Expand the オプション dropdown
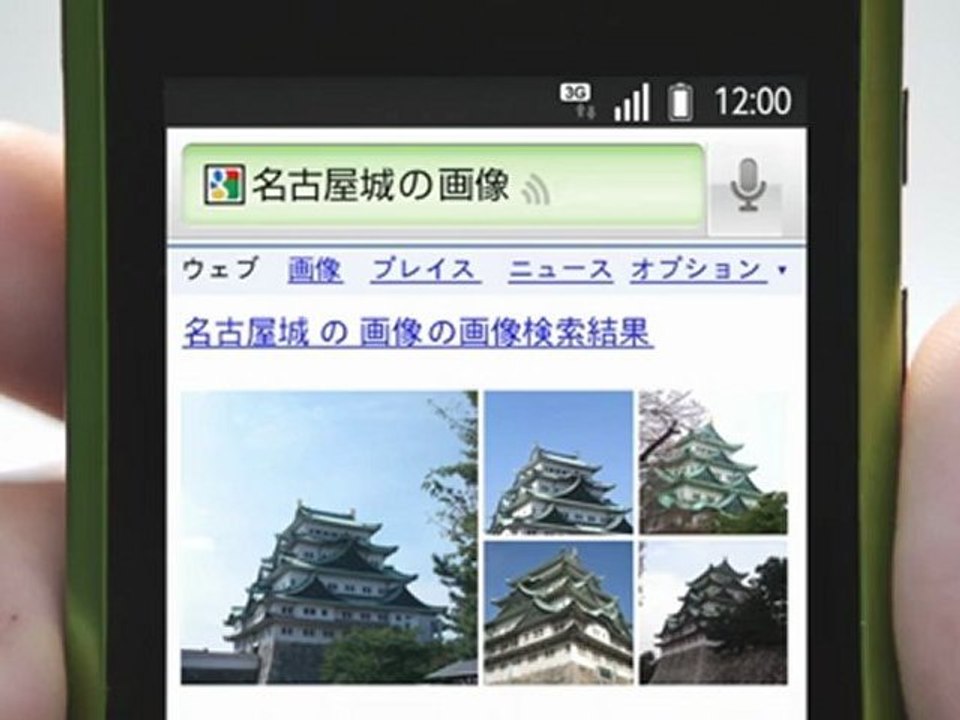The height and width of the screenshot is (720, 960). tap(708, 269)
